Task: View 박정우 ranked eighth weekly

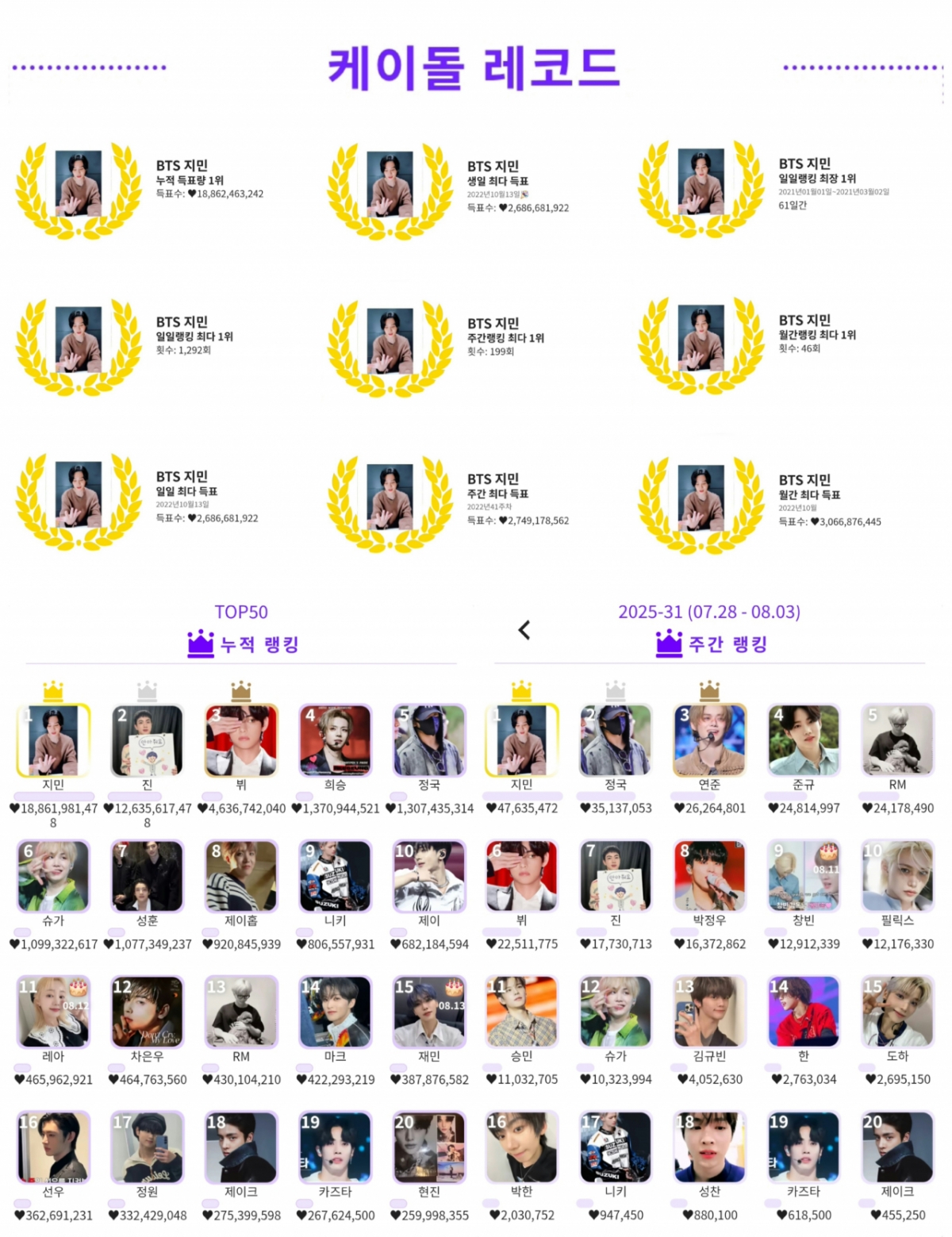Action: click(x=709, y=876)
